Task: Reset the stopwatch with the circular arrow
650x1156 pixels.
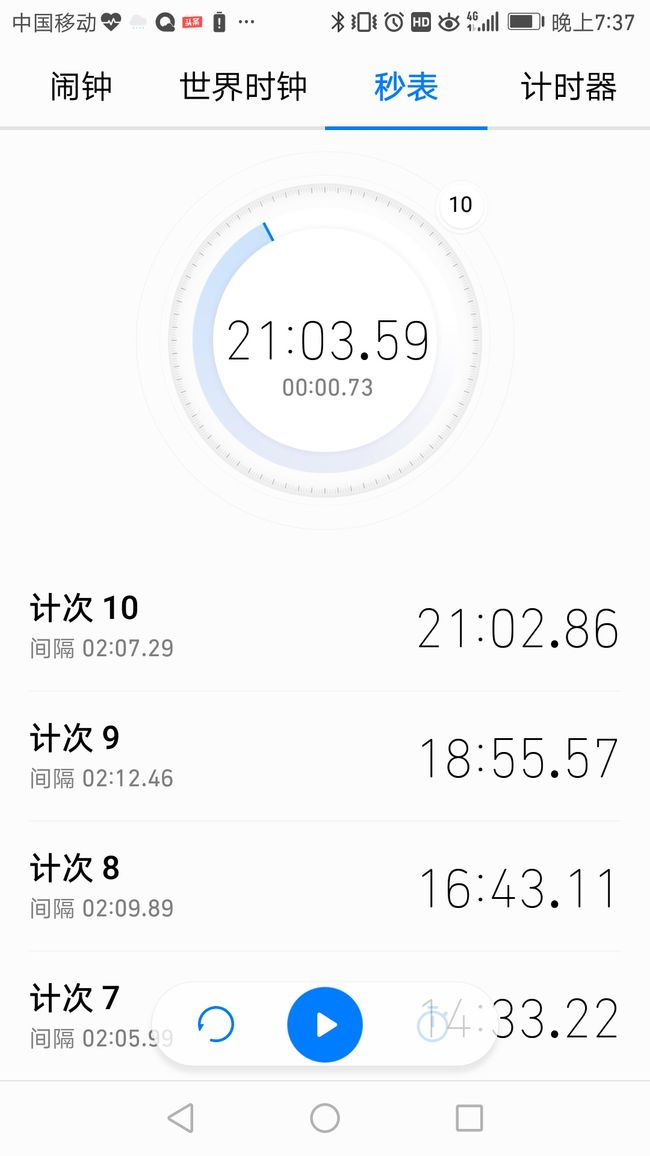Action: coord(216,1024)
